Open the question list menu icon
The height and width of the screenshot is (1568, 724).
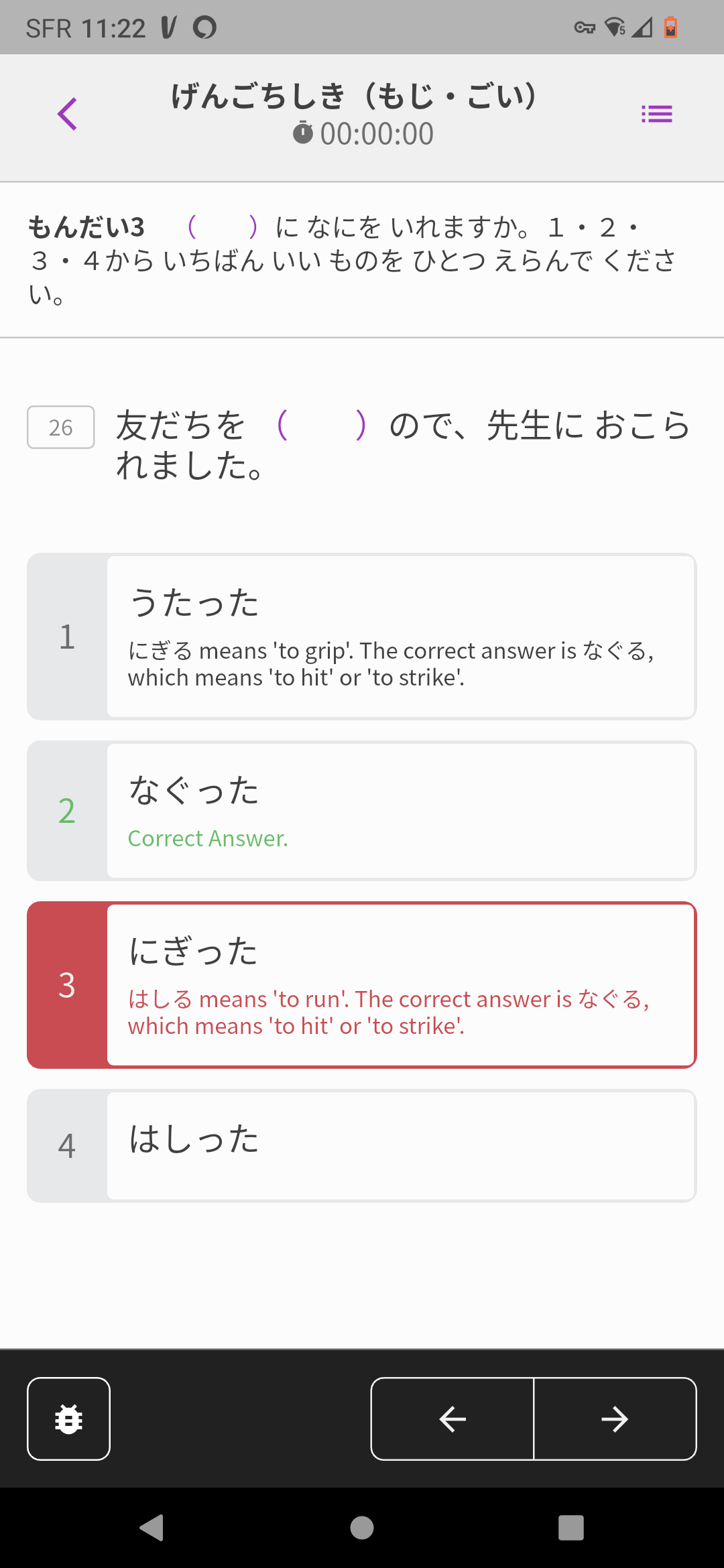656,114
